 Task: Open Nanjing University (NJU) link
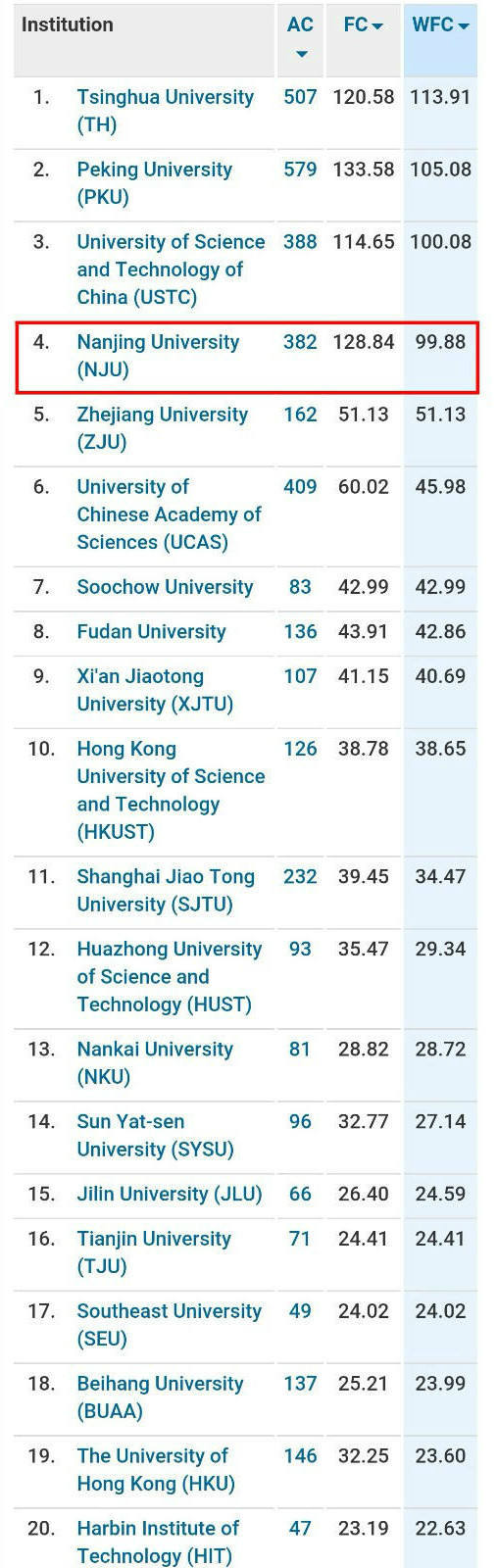coord(158,356)
